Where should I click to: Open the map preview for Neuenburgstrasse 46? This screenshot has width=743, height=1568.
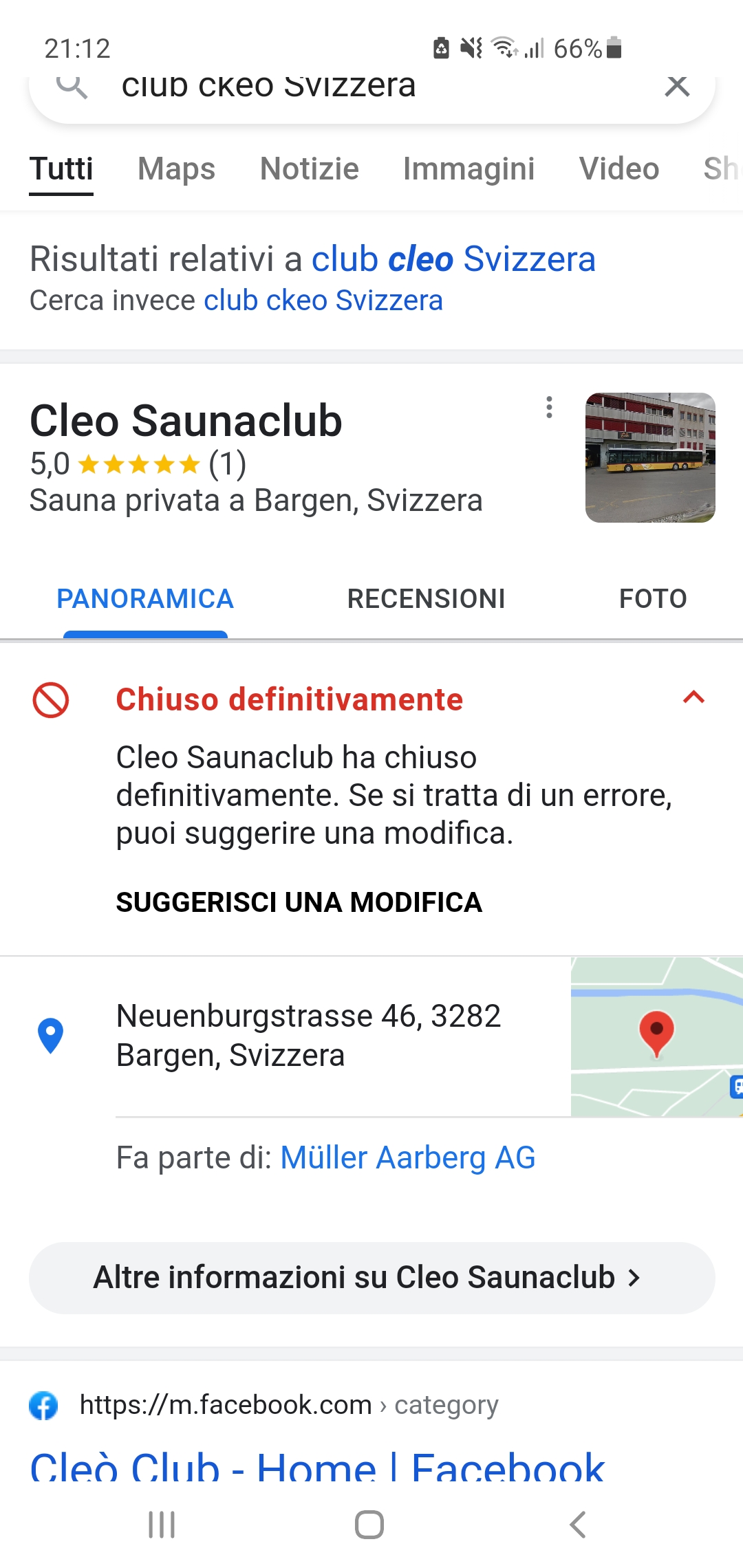pyautogui.click(x=656, y=1036)
